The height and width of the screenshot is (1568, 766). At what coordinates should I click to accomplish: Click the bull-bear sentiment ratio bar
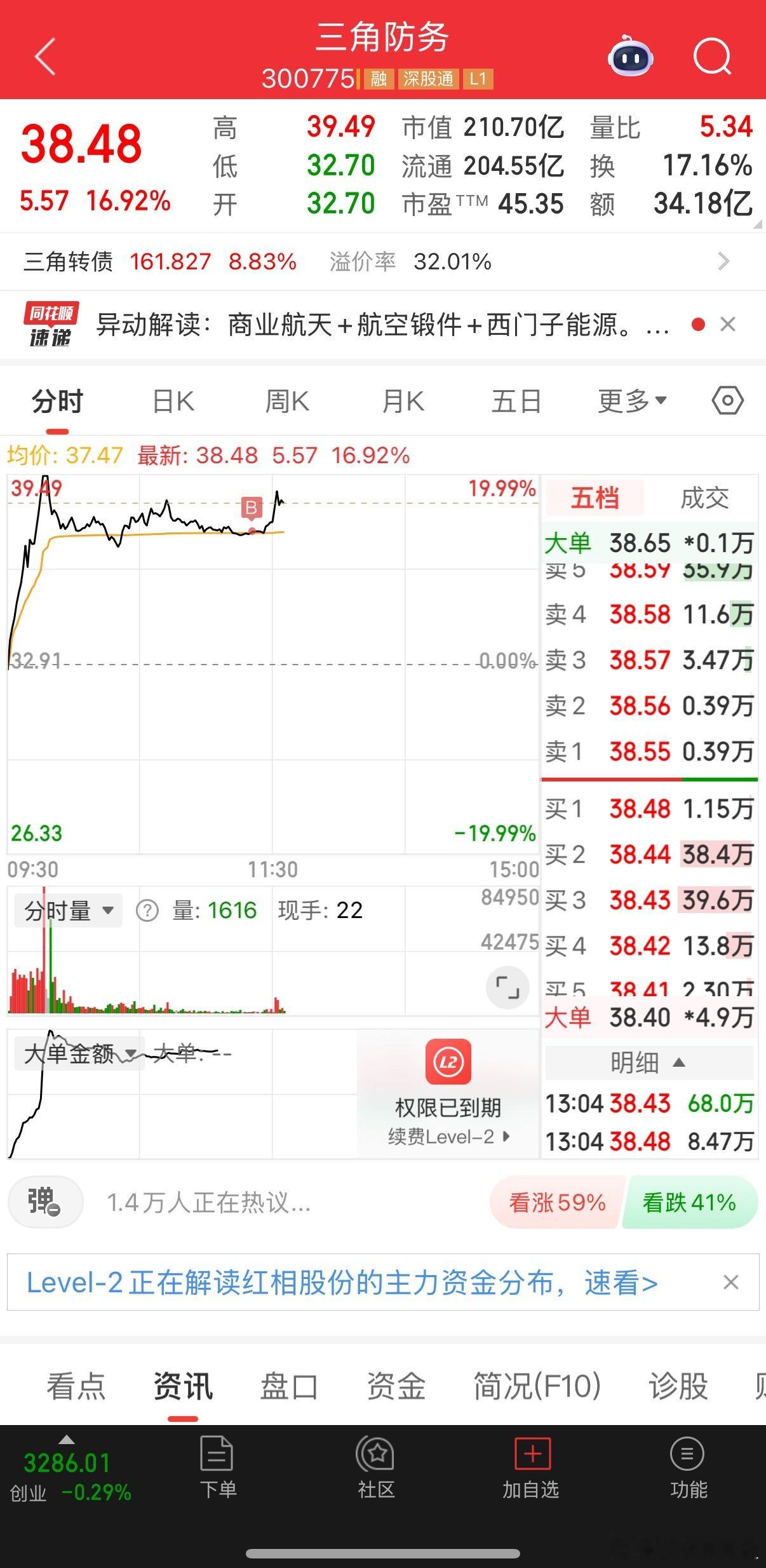tap(622, 1202)
